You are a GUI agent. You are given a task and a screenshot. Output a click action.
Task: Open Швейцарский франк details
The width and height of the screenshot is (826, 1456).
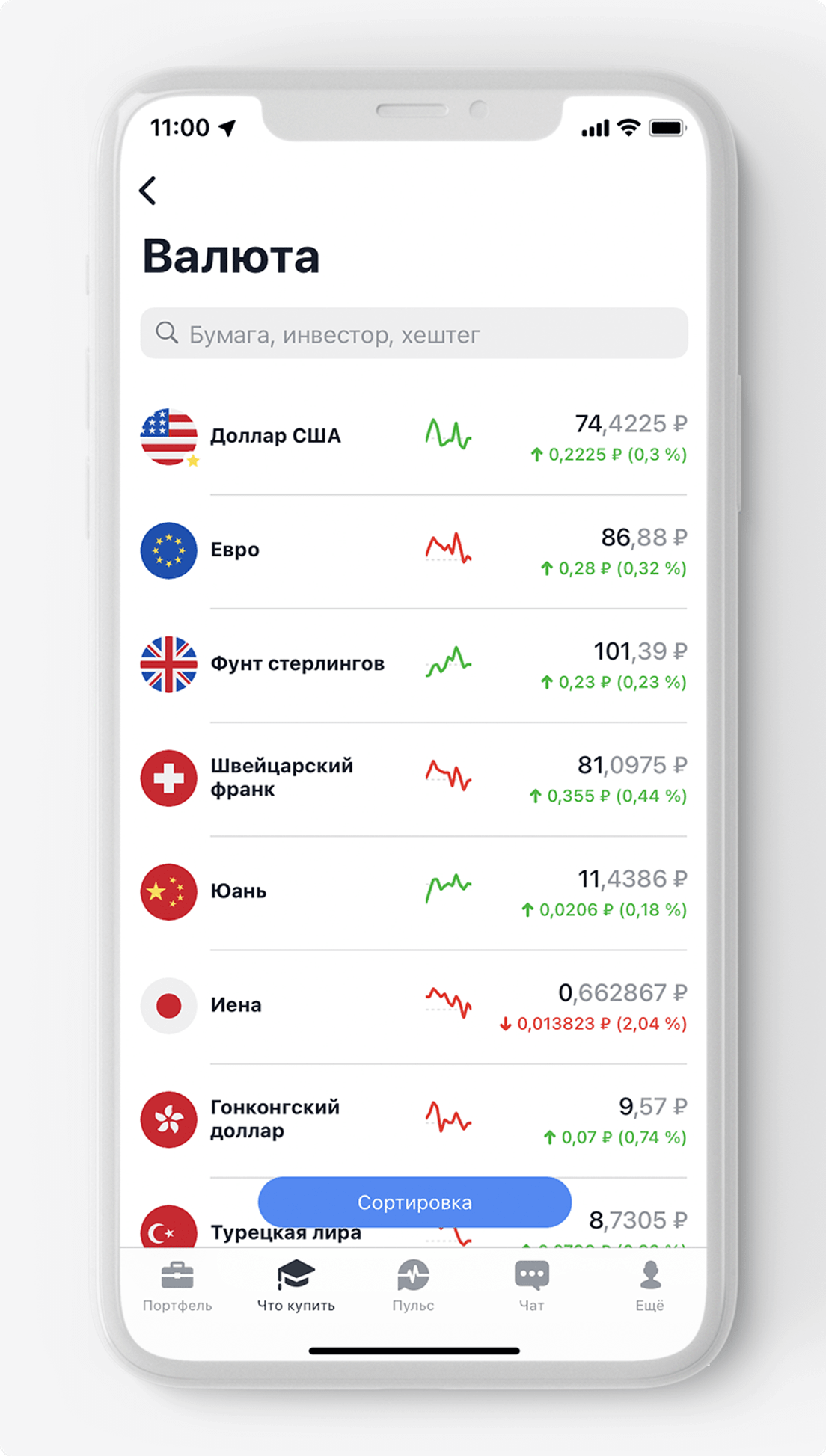(413, 778)
